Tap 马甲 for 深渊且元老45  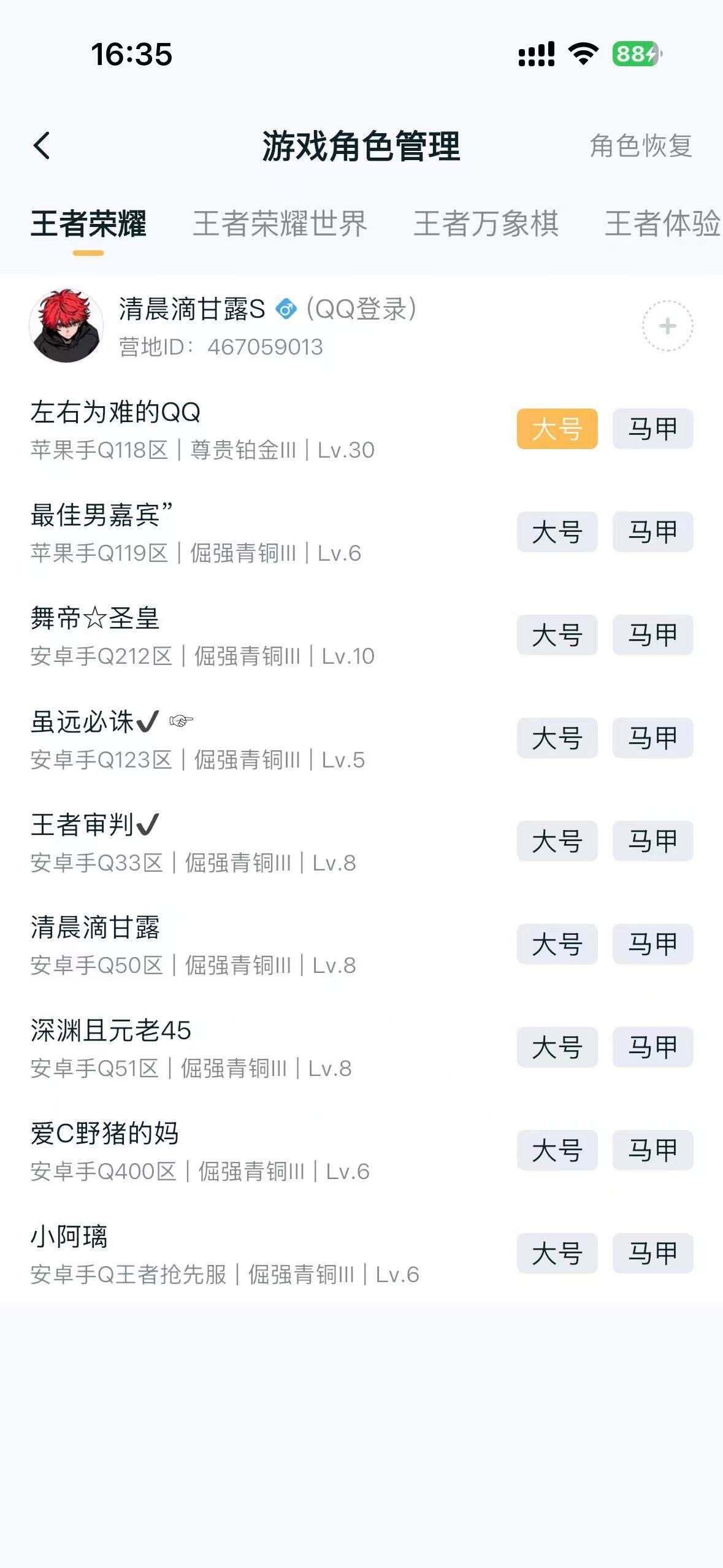click(653, 1046)
